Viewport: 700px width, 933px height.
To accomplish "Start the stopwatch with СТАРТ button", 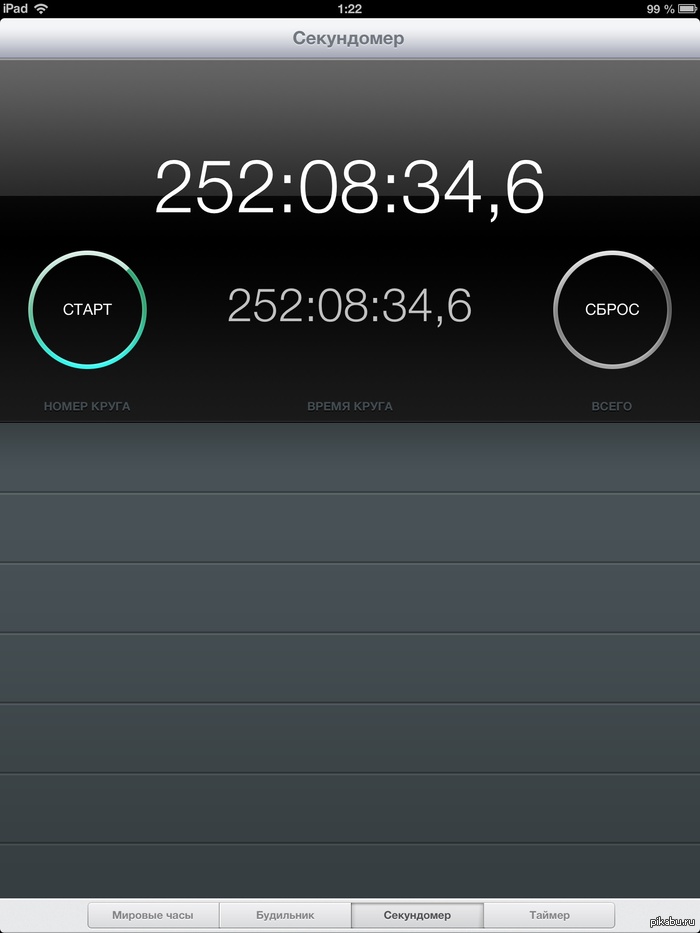I will [88, 310].
